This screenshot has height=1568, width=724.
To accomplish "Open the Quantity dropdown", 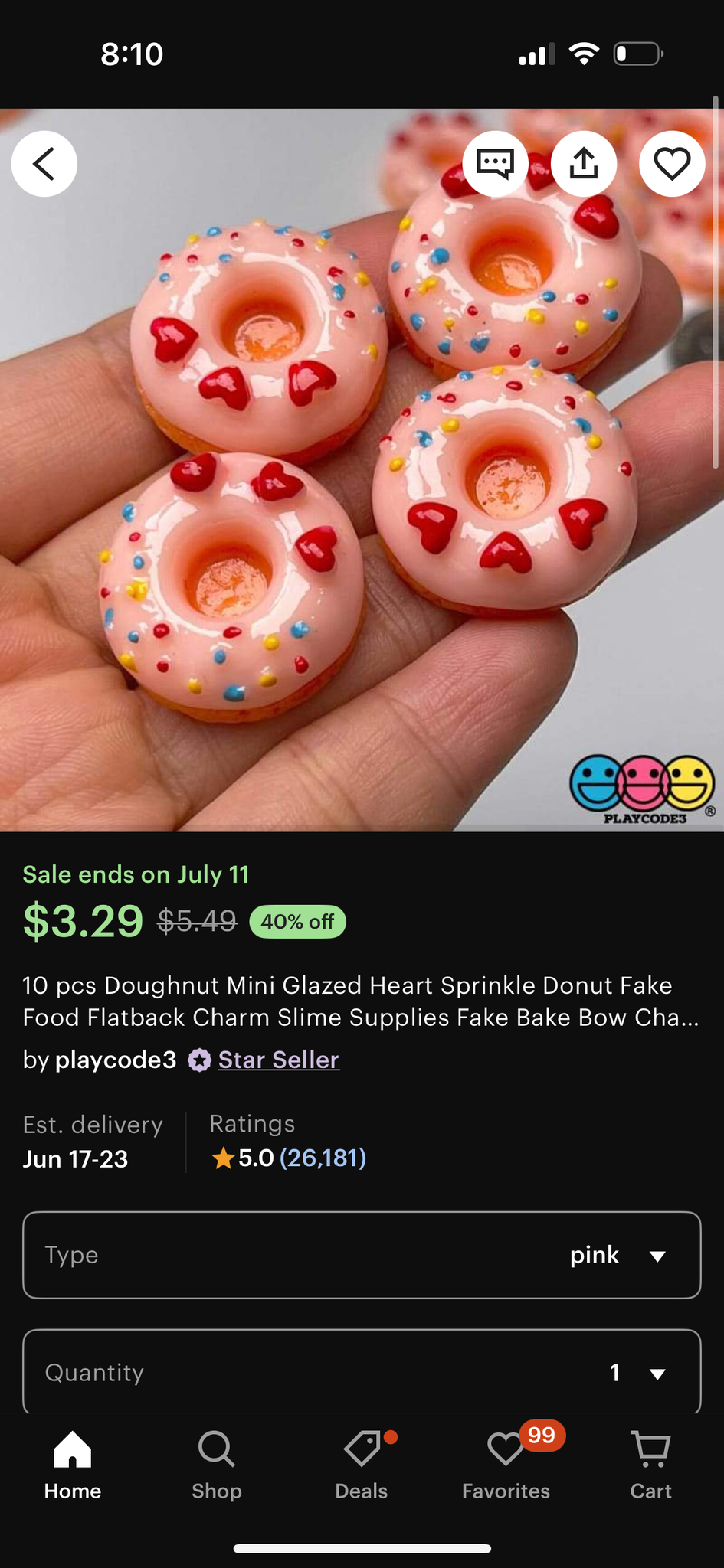I will 362,1372.
